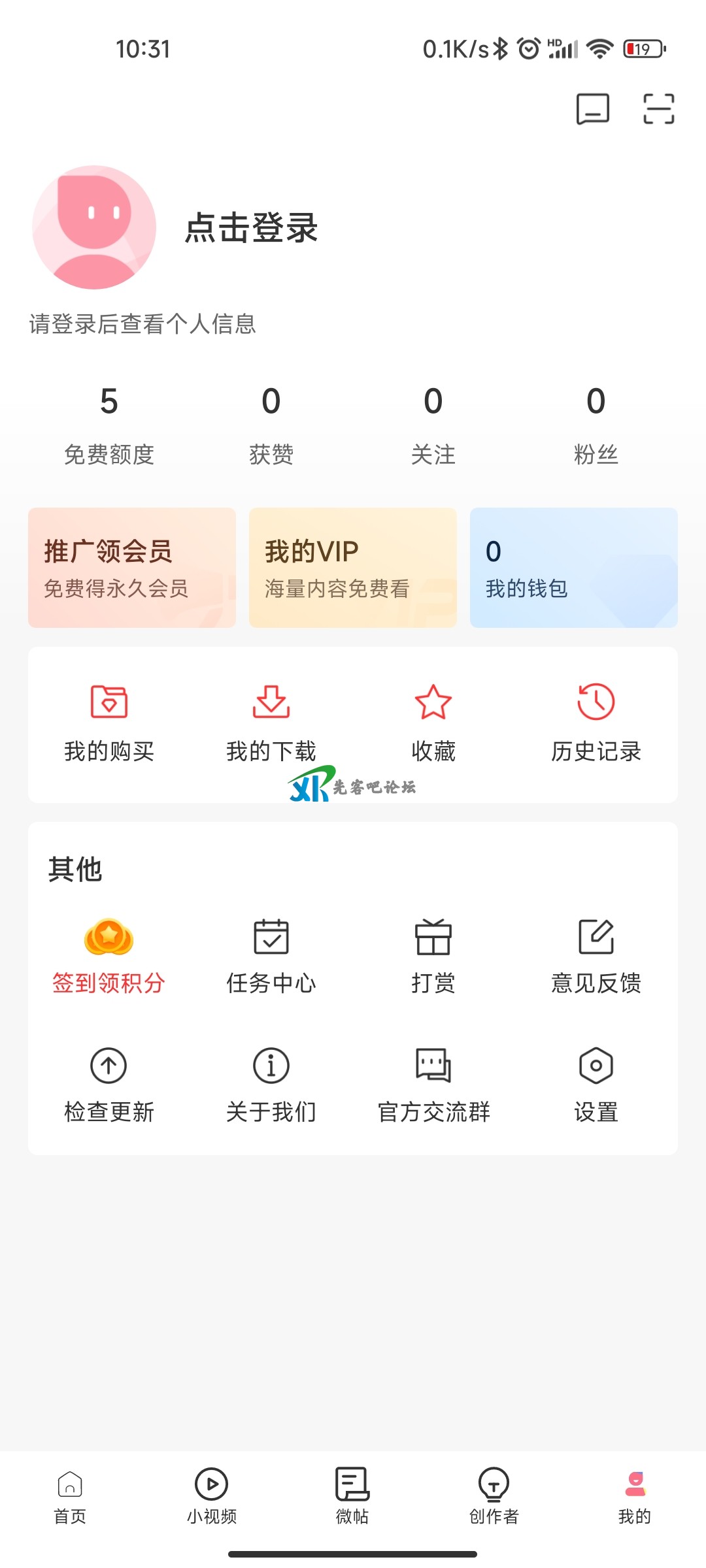
Task: Open 我的钱包 wallet card
Action: click(573, 567)
